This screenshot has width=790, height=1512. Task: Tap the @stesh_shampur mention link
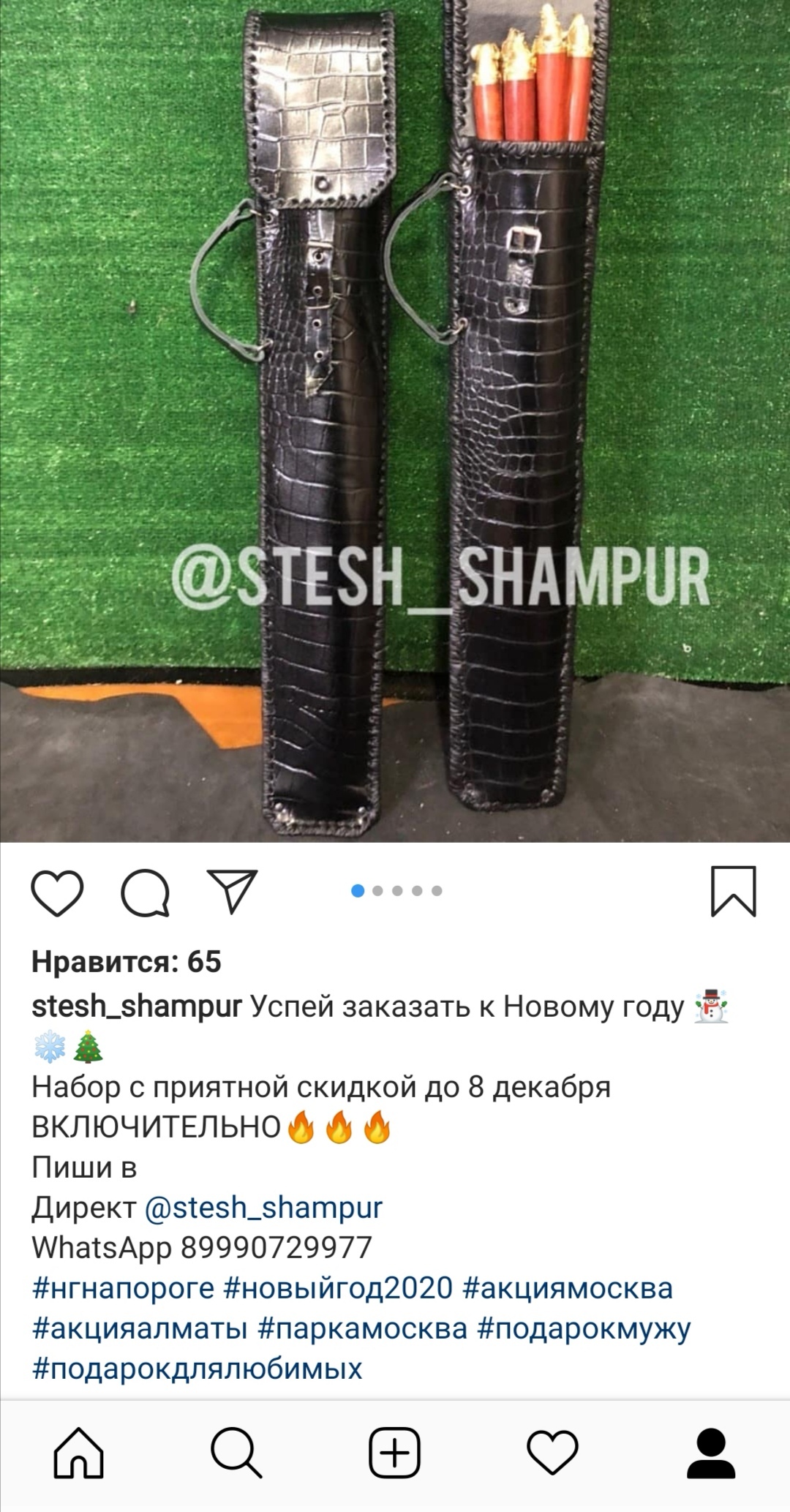(263, 1208)
